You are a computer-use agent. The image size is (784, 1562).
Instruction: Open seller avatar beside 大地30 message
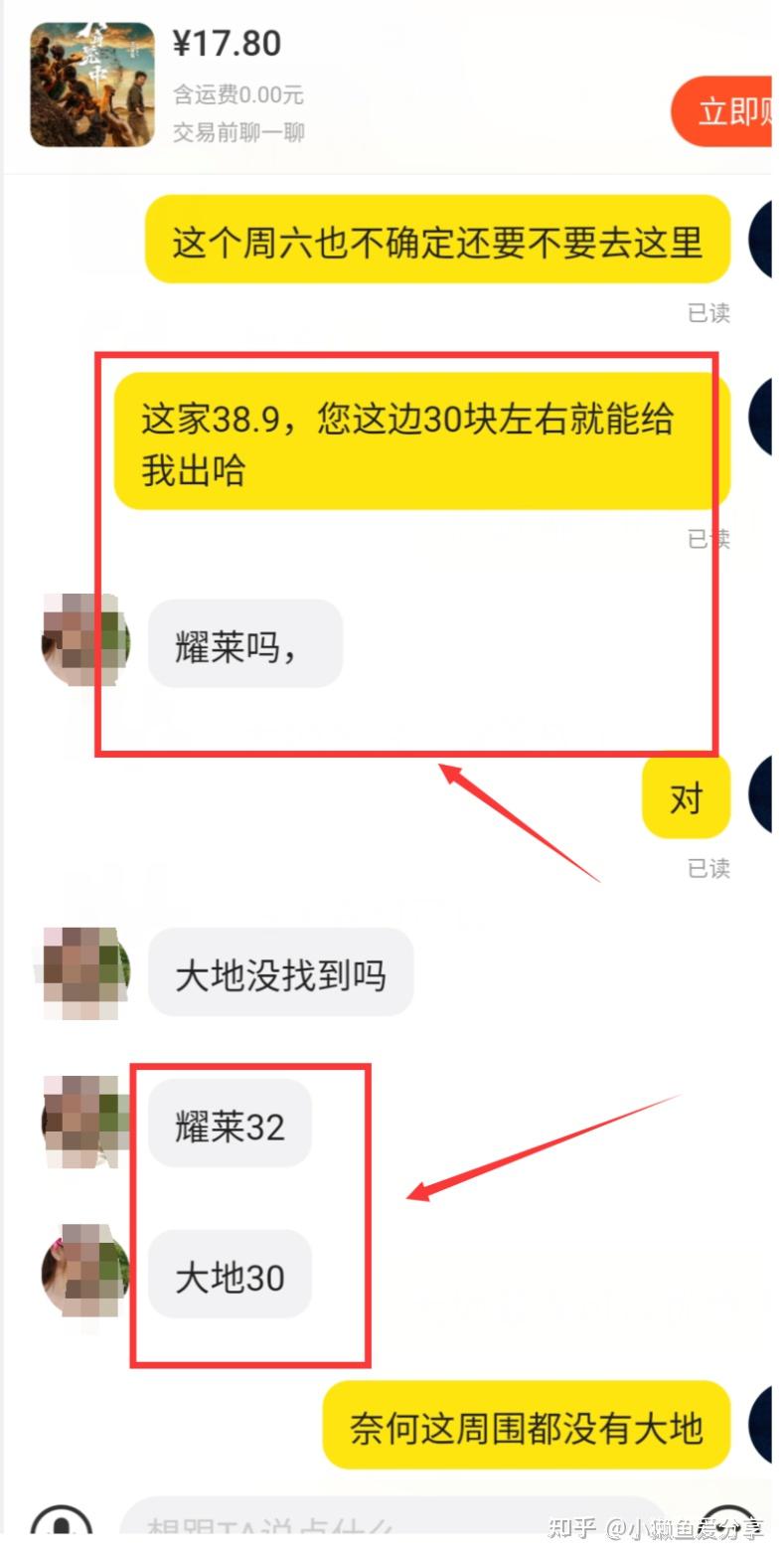click(x=85, y=1271)
